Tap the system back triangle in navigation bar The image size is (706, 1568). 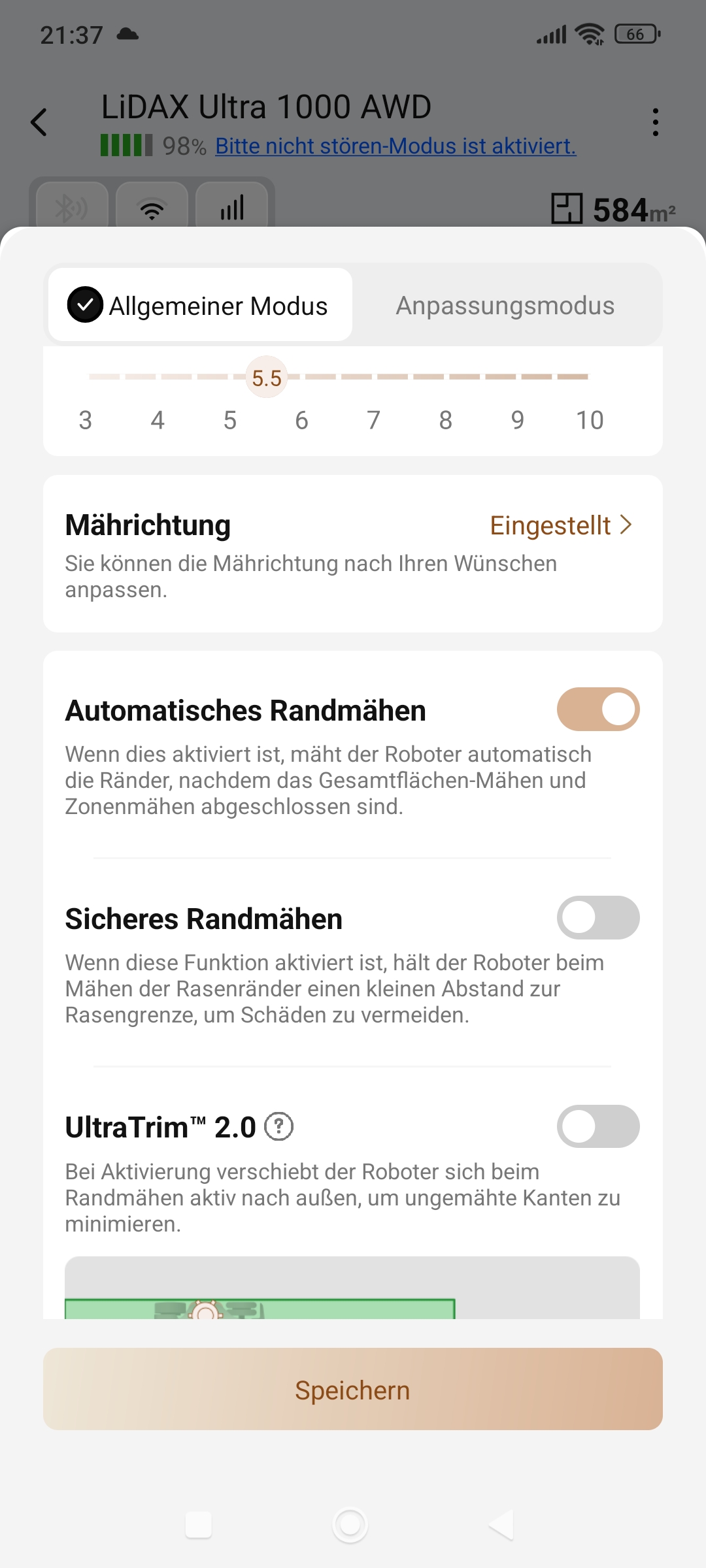[x=501, y=1525]
